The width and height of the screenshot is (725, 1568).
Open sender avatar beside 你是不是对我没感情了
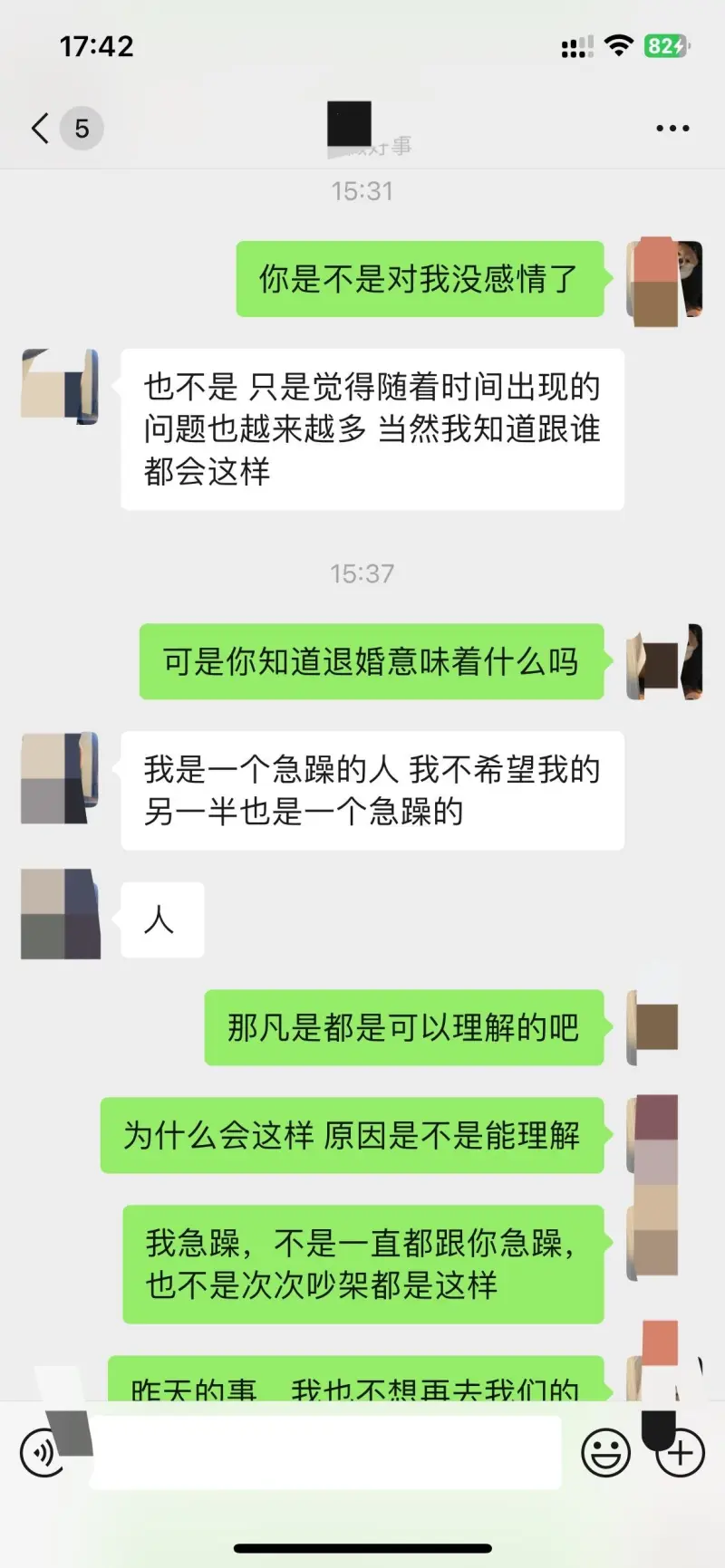(x=664, y=278)
